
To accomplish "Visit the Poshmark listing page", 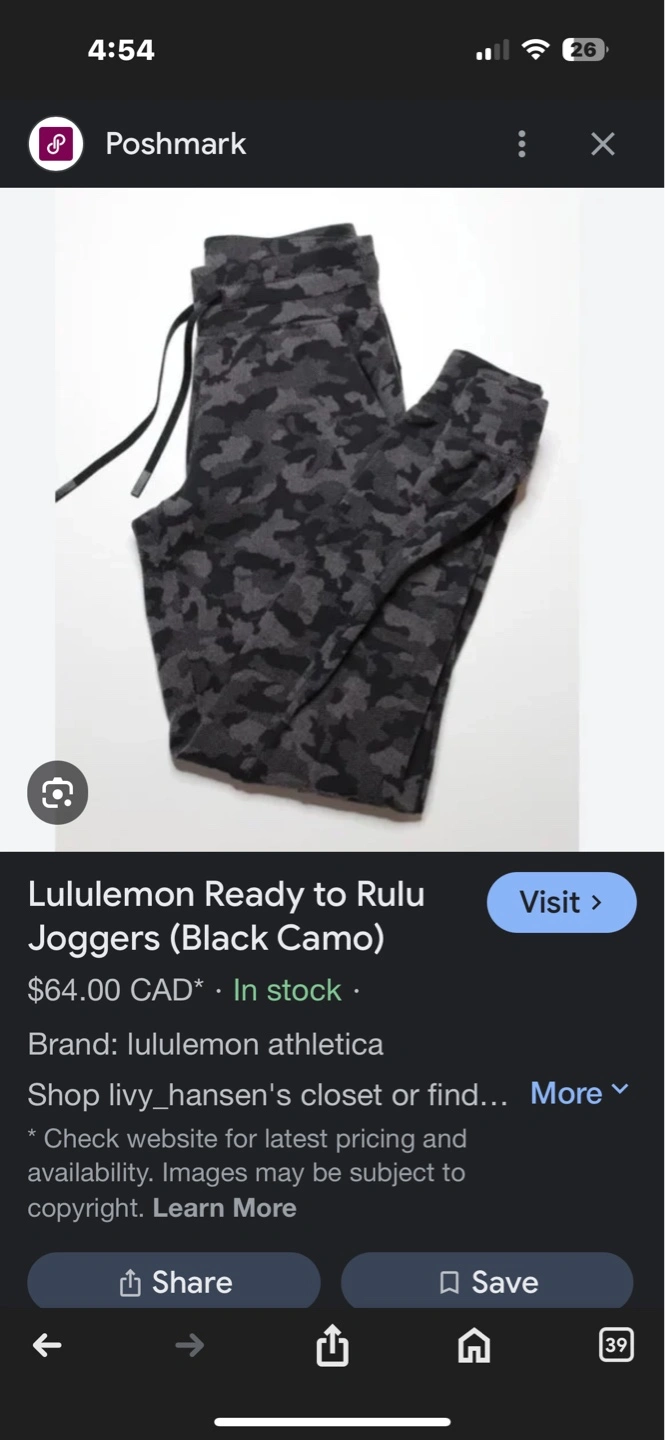I will (561, 902).
